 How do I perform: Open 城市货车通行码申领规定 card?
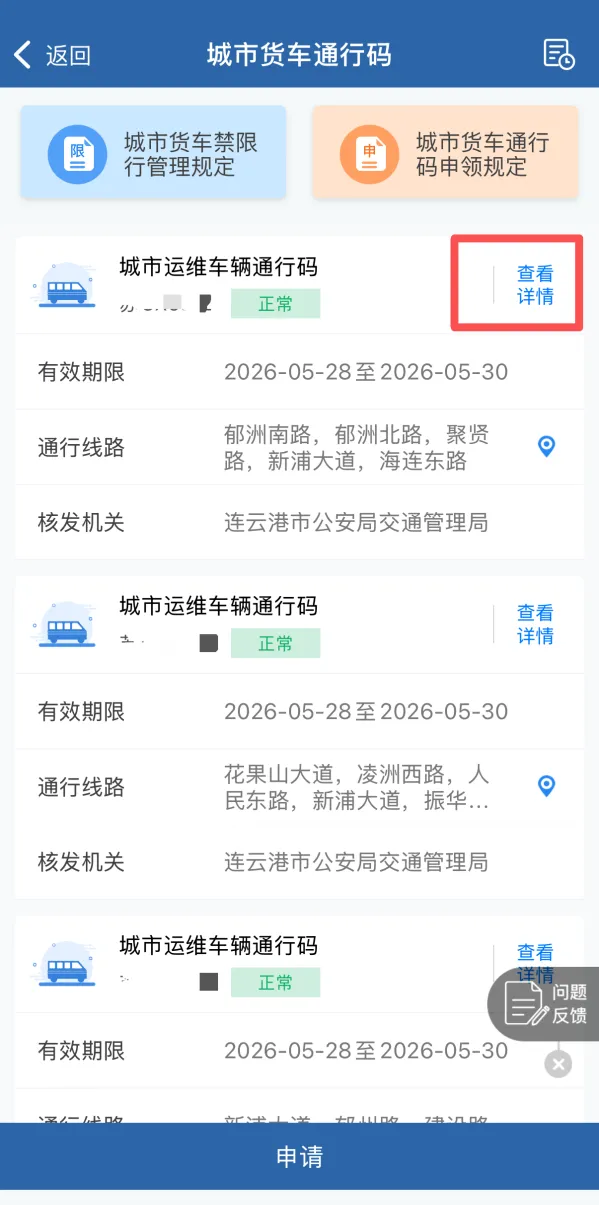pos(445,154)
